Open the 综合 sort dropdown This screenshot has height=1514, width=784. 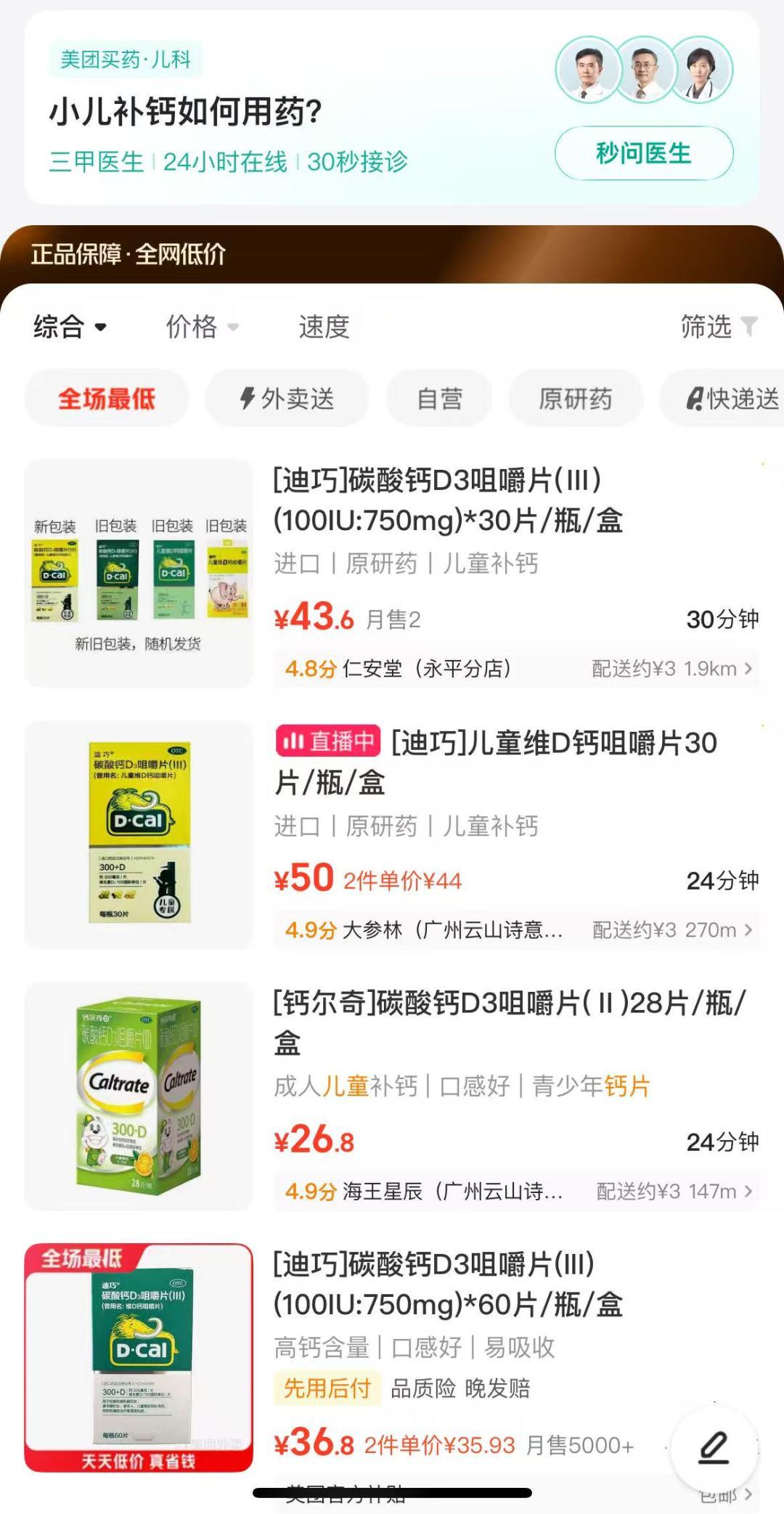70,327
